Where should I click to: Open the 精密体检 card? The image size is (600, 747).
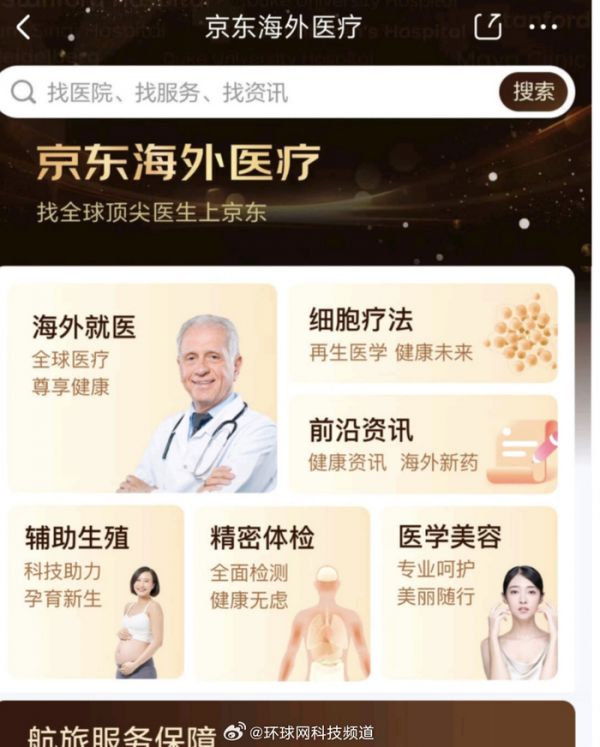coord(282,592)
